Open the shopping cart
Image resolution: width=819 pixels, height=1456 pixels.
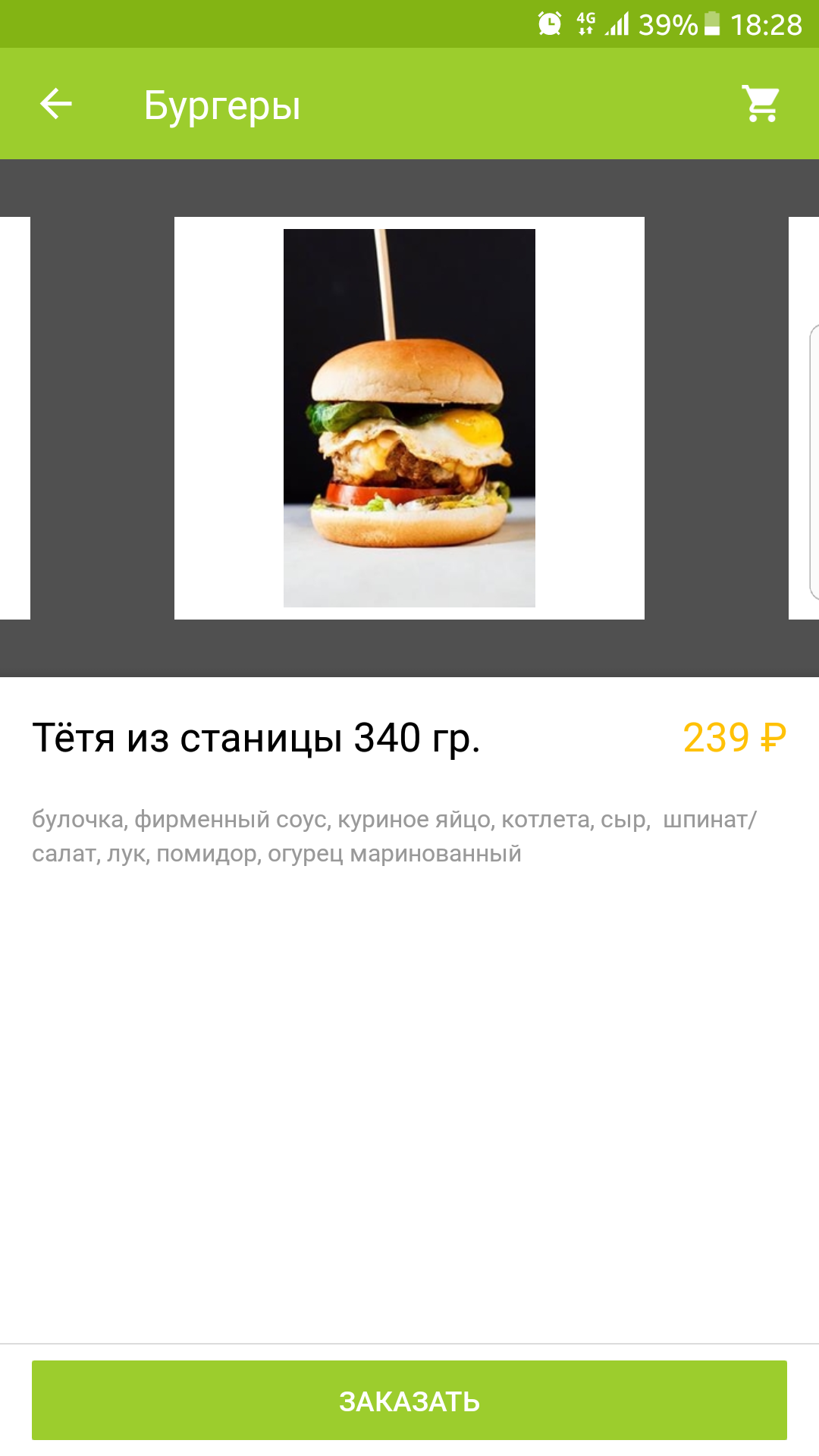(761, 104)
